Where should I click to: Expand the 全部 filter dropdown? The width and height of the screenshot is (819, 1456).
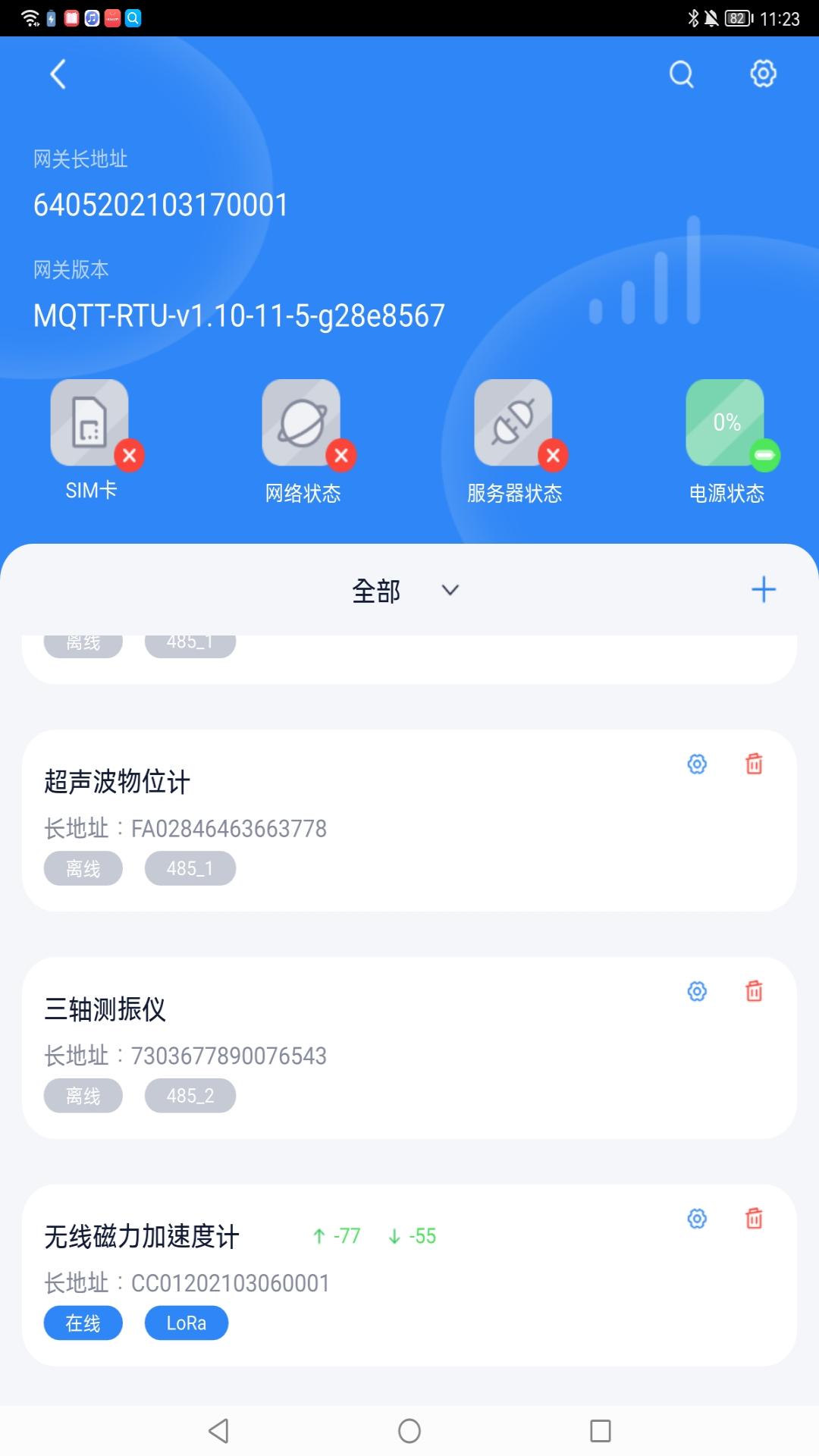(x=377, y=590)
